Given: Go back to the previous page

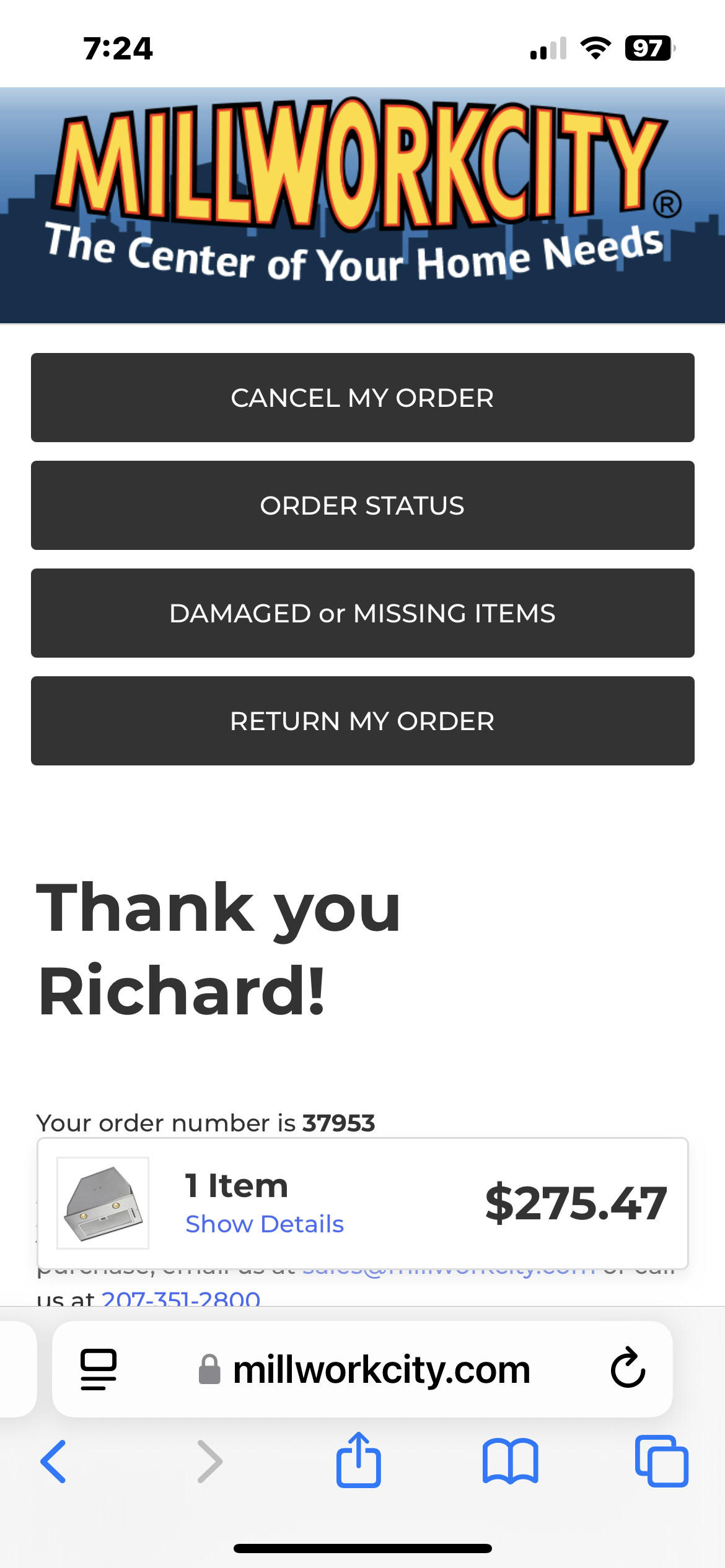Looking at the screenshot, I should [53, 1461].
